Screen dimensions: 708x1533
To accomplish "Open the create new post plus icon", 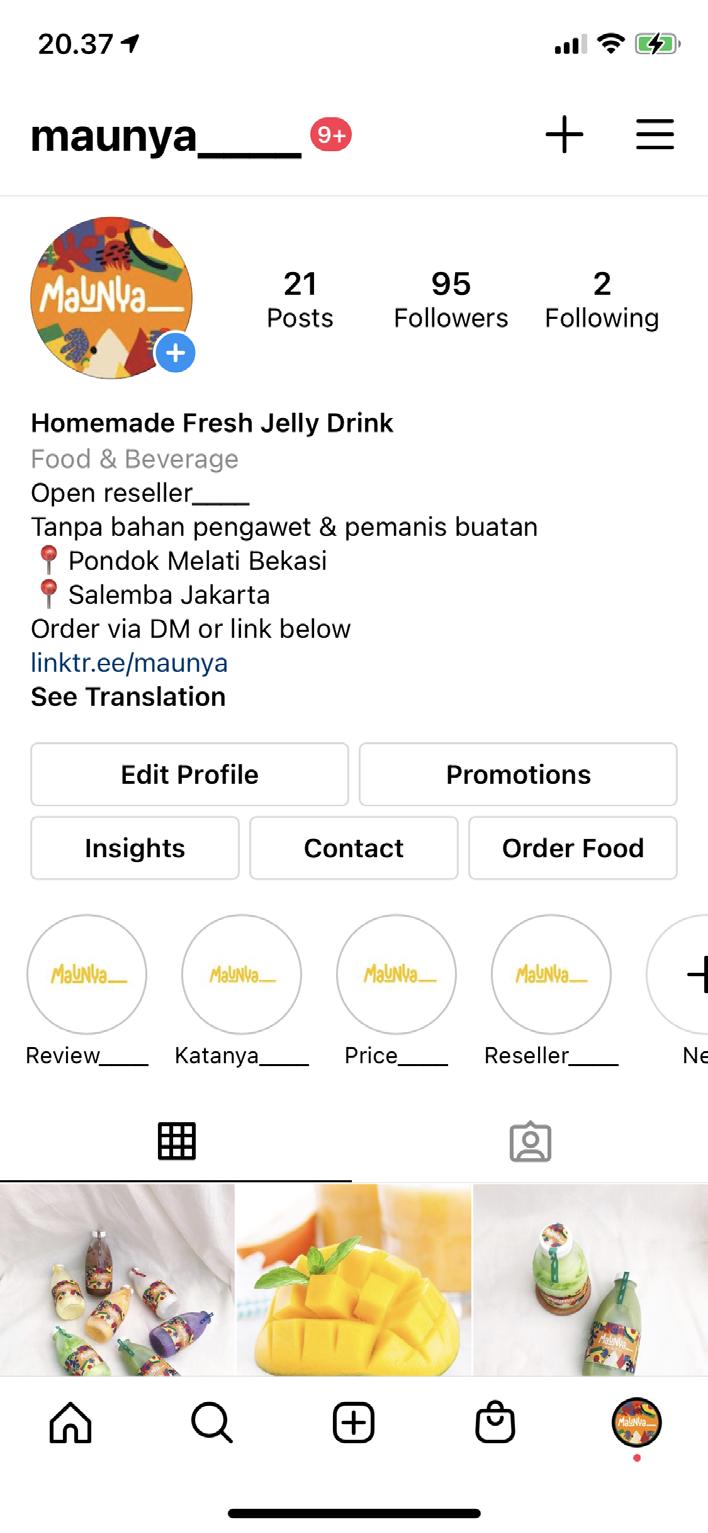I will click(x=564, y=135).
